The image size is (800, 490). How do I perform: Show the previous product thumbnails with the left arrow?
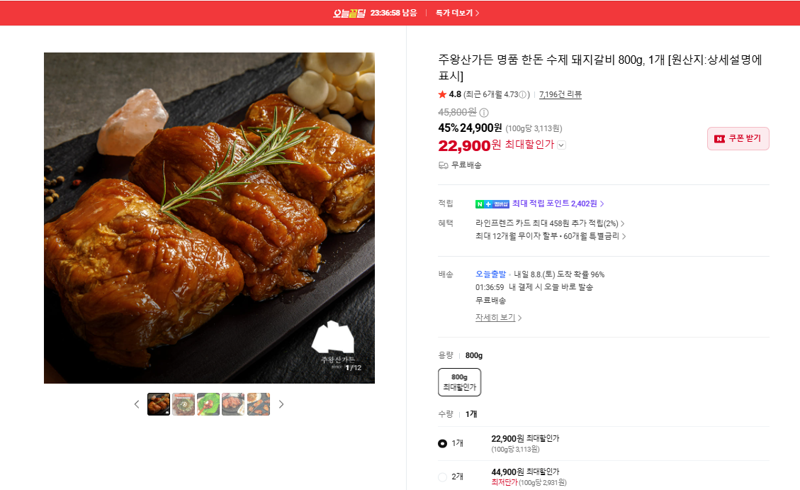click(x=136, y=404)
